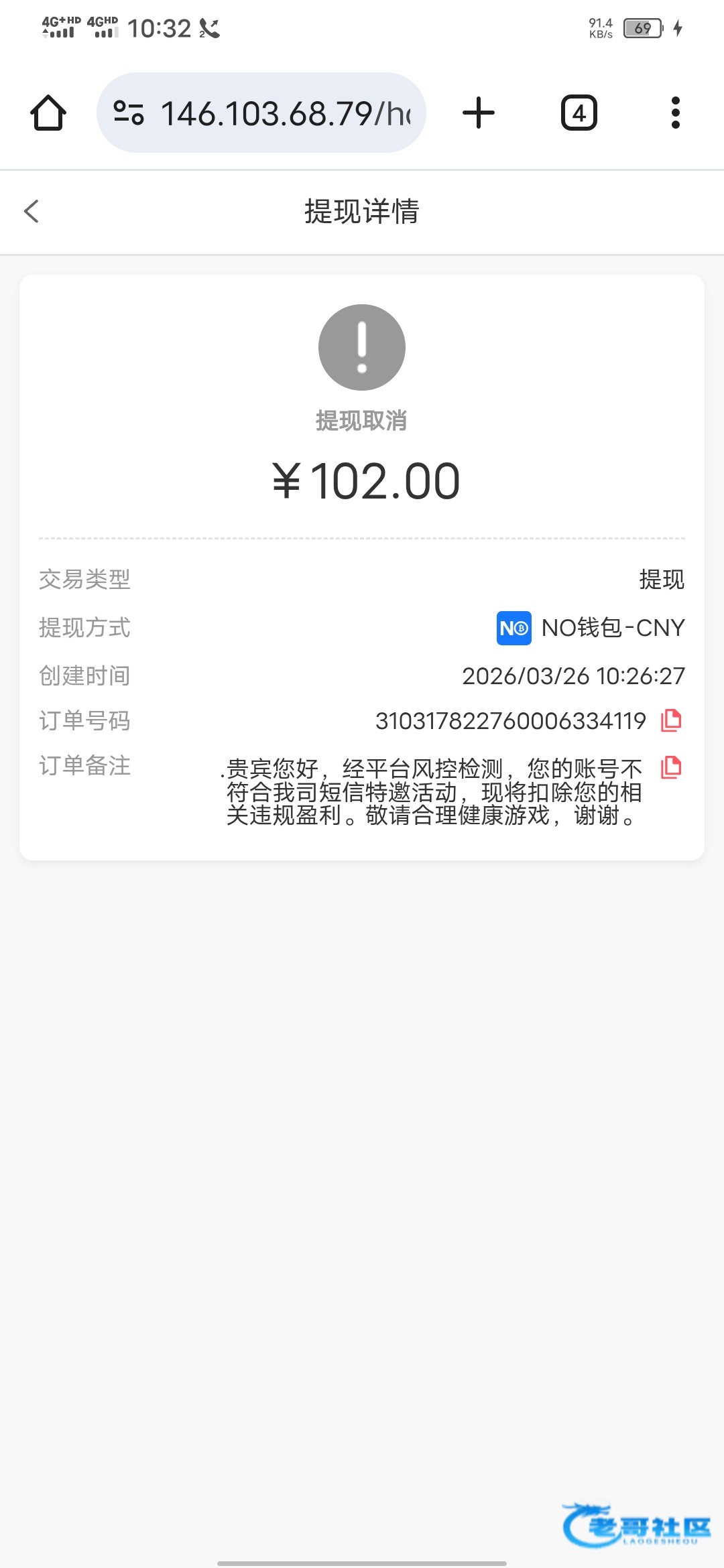Go back from the withdrawal details page
The width and height of the screenshot is (724, 1568).
32,211
